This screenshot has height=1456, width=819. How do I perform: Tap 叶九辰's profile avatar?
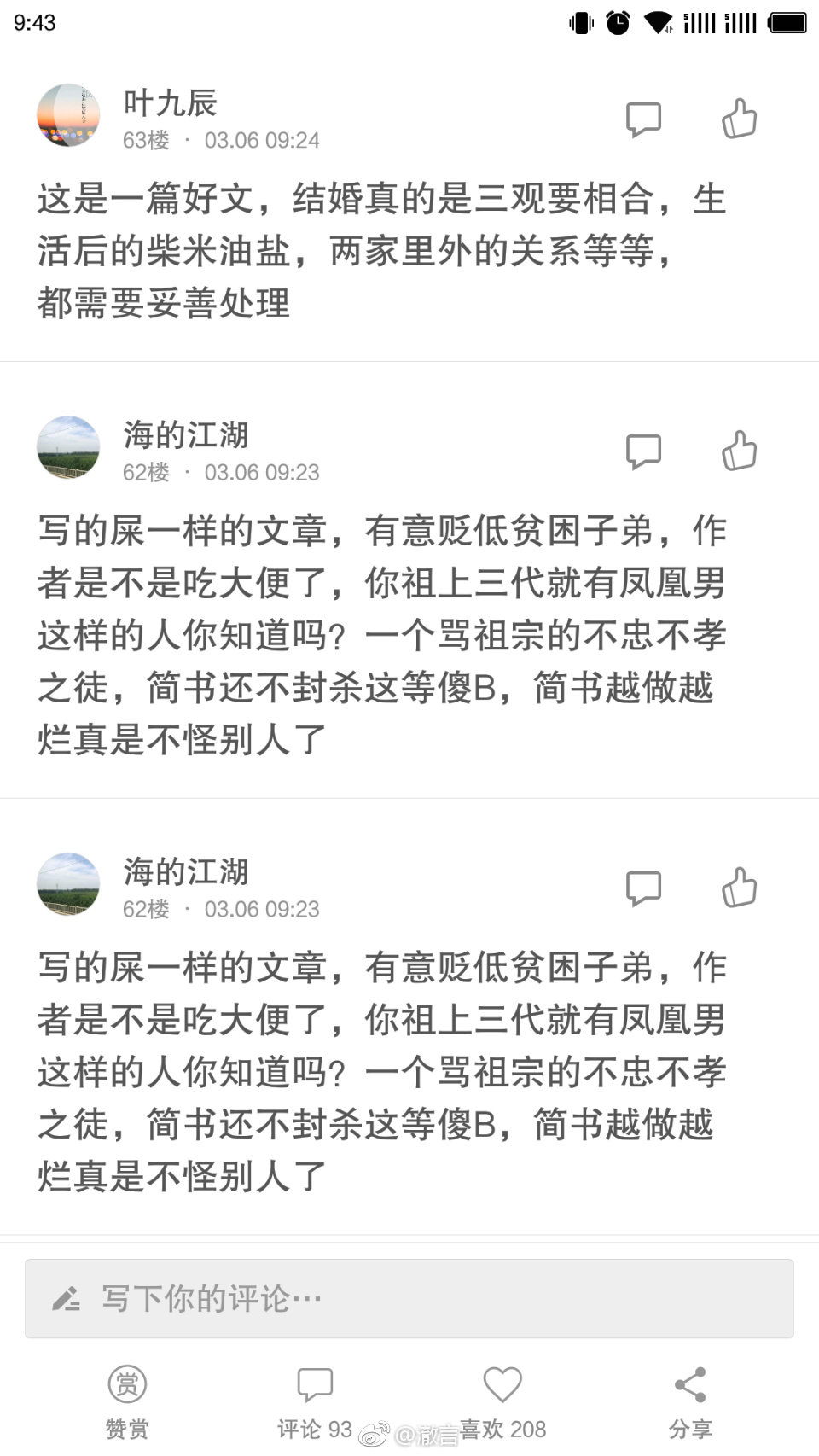67,118
